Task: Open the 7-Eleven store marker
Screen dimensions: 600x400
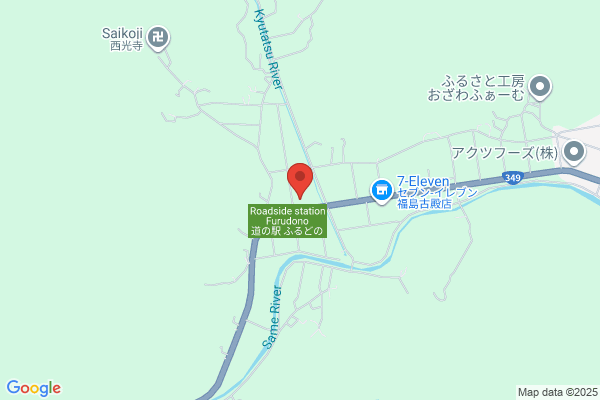Action: coord(381,189)
